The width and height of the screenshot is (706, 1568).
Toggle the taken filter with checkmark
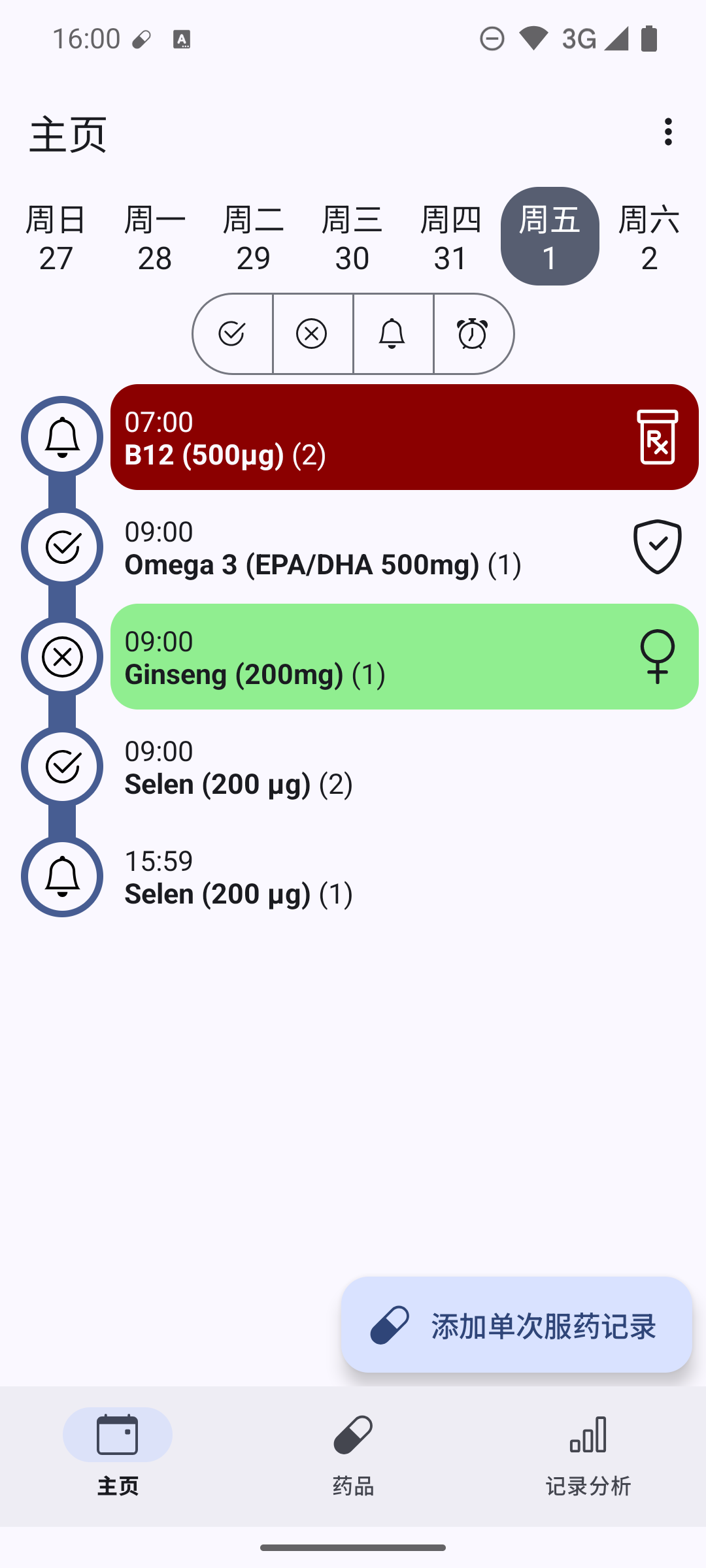(x=232, y=334)
